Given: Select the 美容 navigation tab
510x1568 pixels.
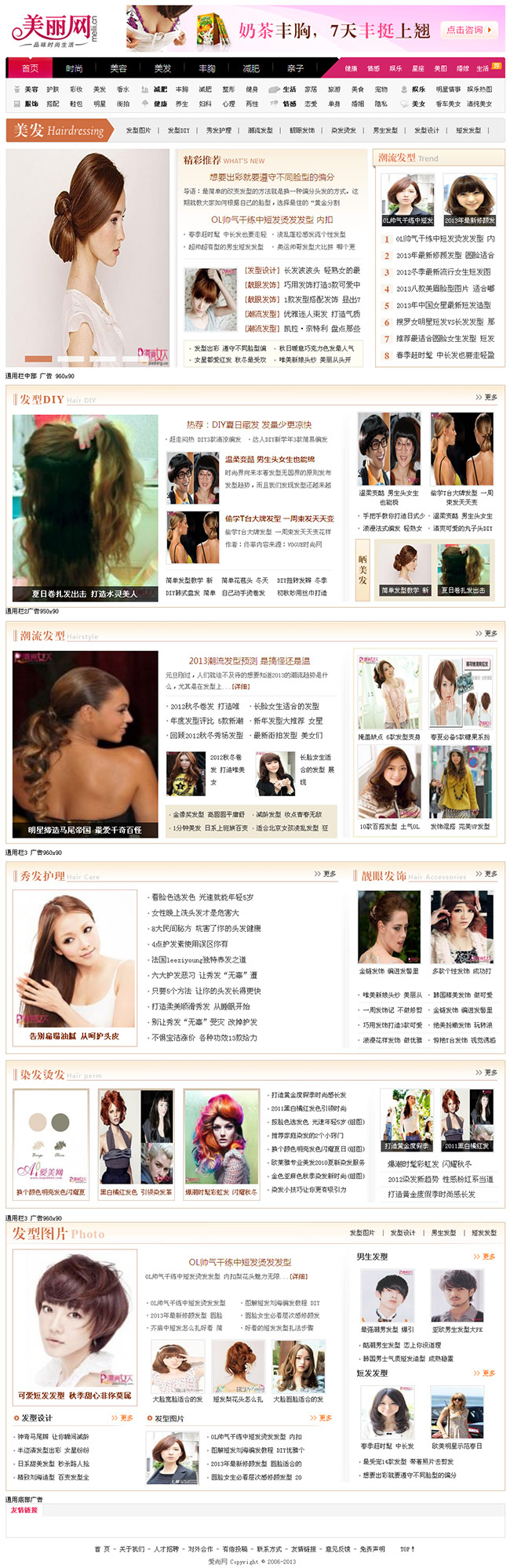Looking at the screenshot, I should coord(118,68).
